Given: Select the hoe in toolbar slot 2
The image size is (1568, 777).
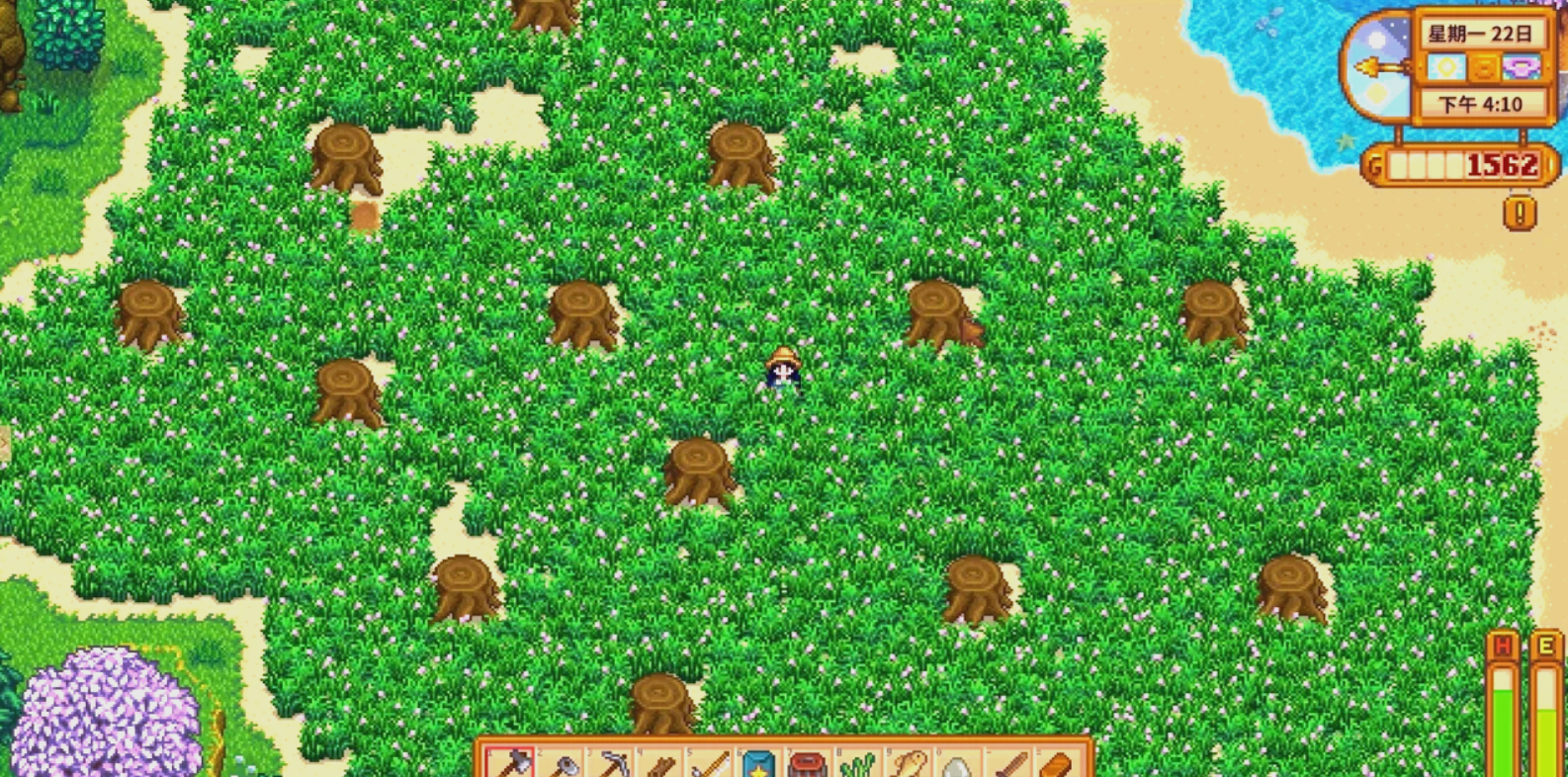Looking at the screenshot, I should coord(562,764).
